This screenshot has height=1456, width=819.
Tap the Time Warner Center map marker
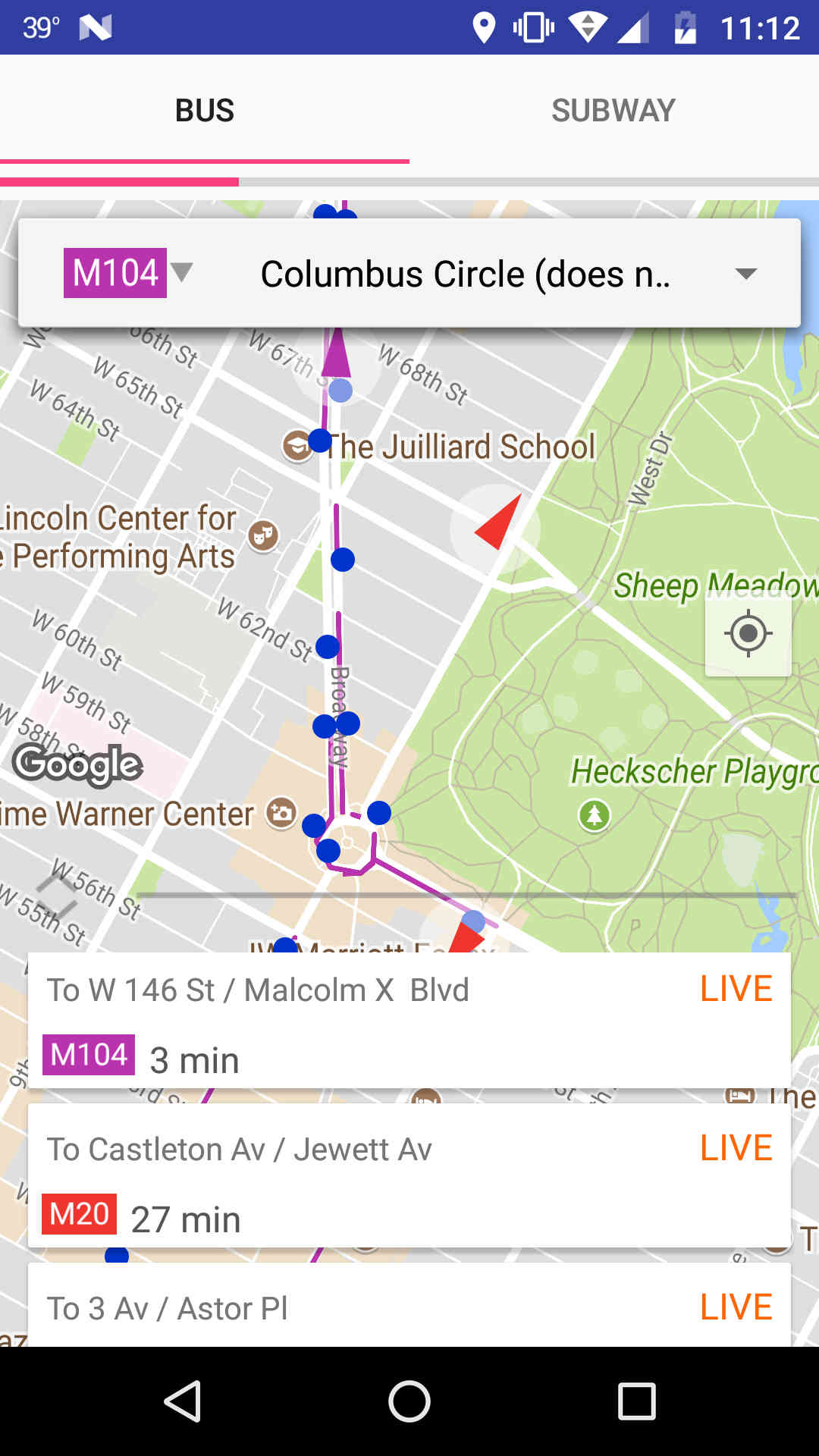point(281,814)
